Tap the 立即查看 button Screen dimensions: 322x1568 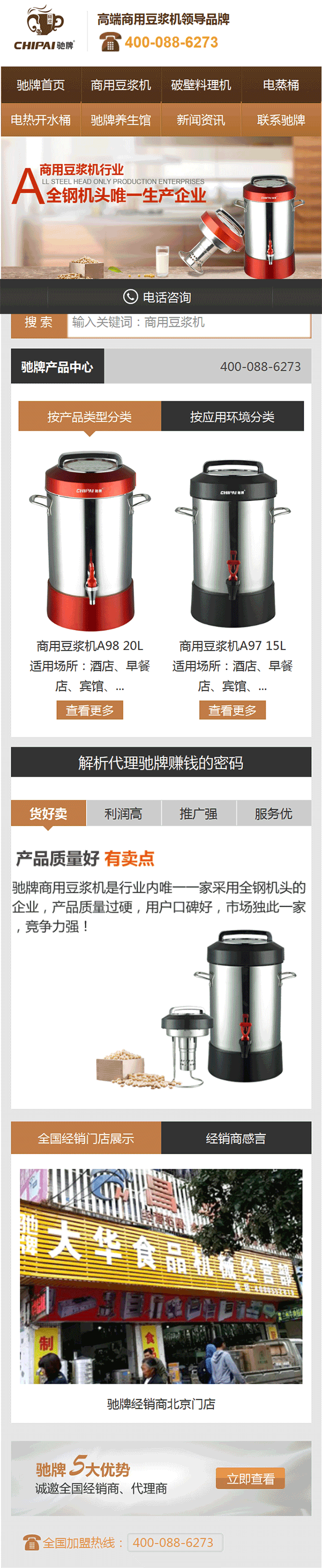(251, 1479)
